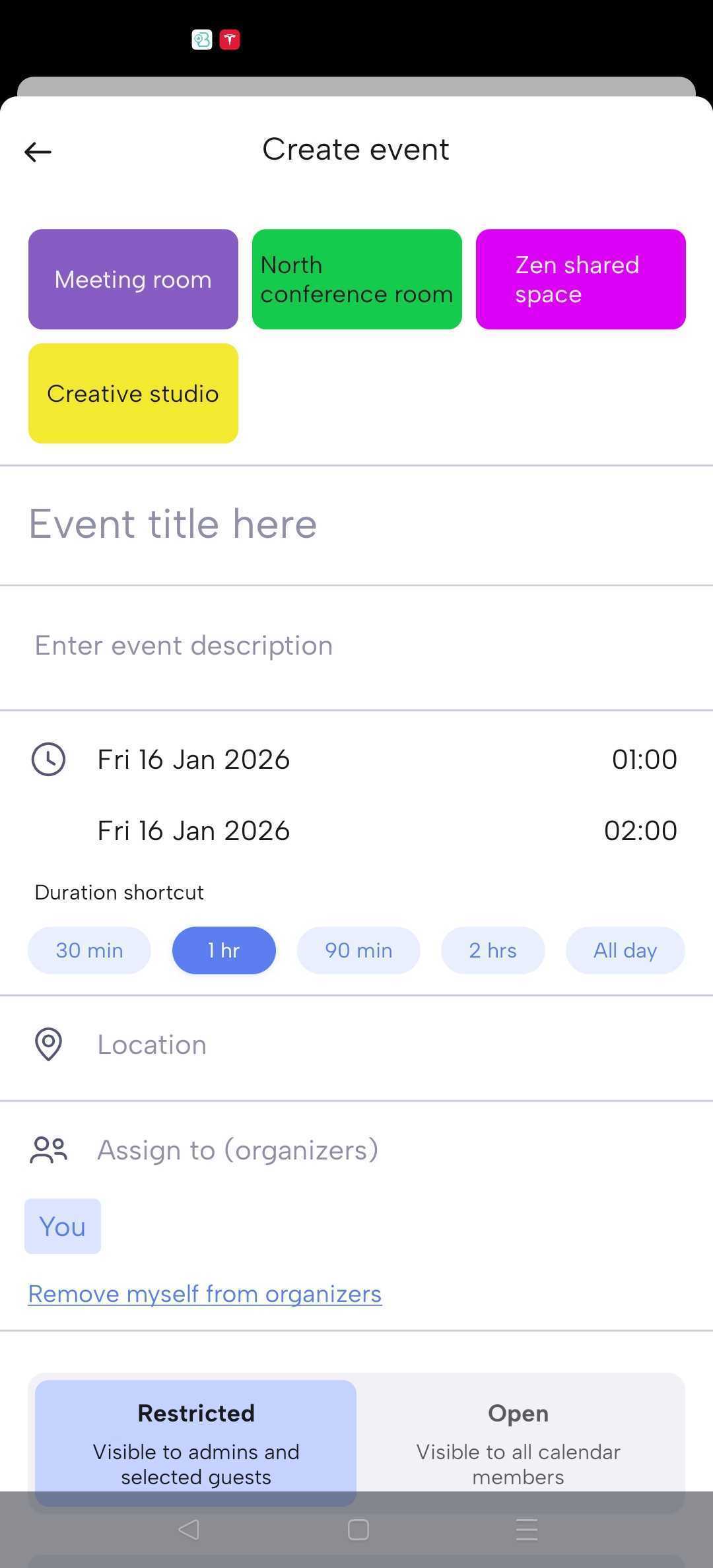Go back from Create event
This screenshot has width=713, height=1568.
[38, 152]
